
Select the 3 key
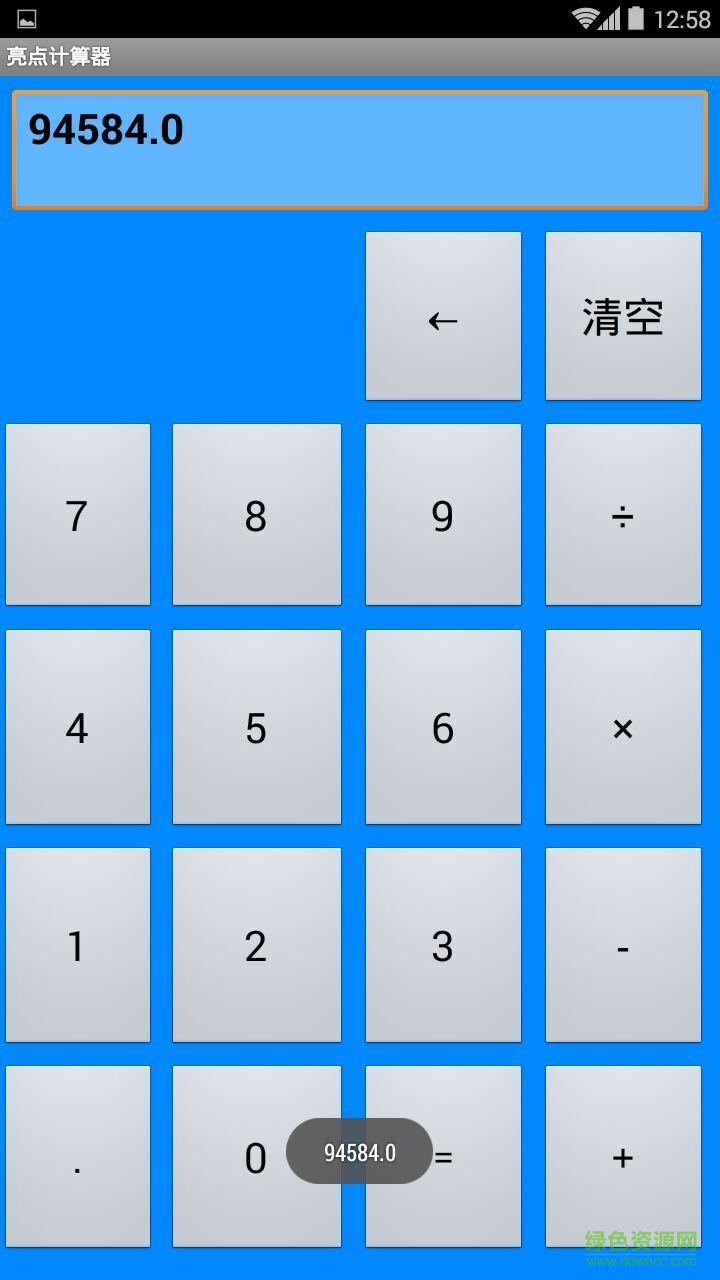[x=443, y=945]
